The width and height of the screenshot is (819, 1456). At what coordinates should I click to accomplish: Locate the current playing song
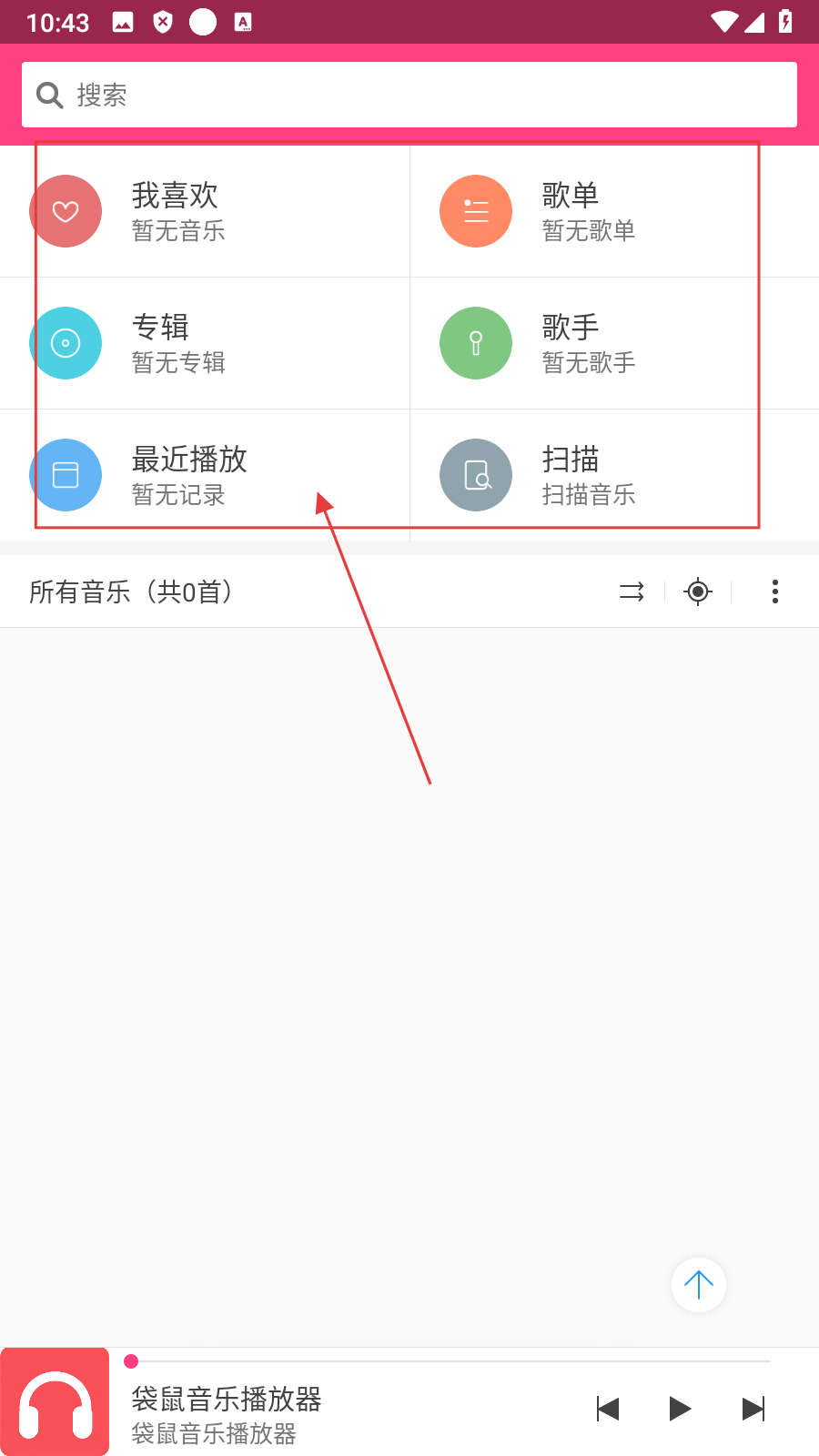coord(698,591)
